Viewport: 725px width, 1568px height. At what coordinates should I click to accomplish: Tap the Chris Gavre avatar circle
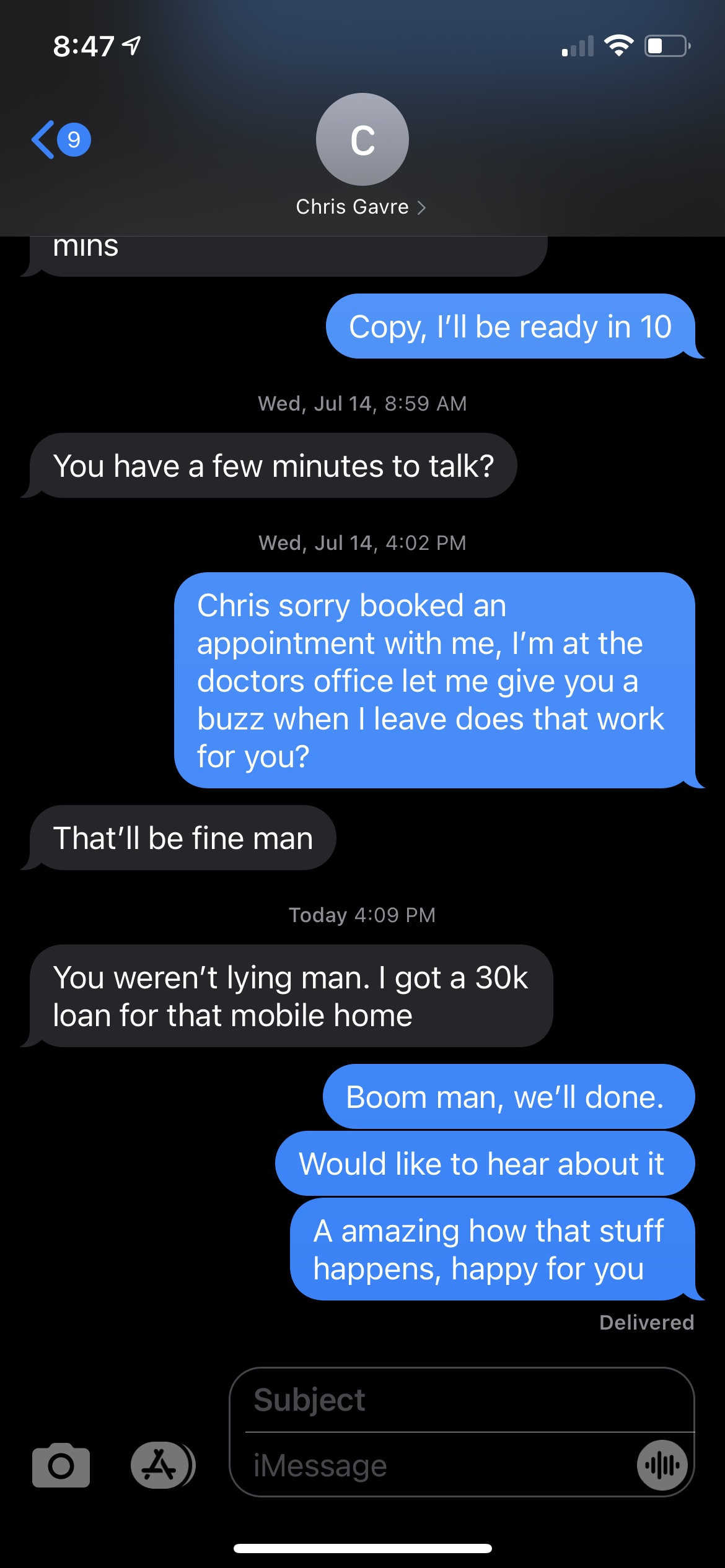[x=362, y=139]
